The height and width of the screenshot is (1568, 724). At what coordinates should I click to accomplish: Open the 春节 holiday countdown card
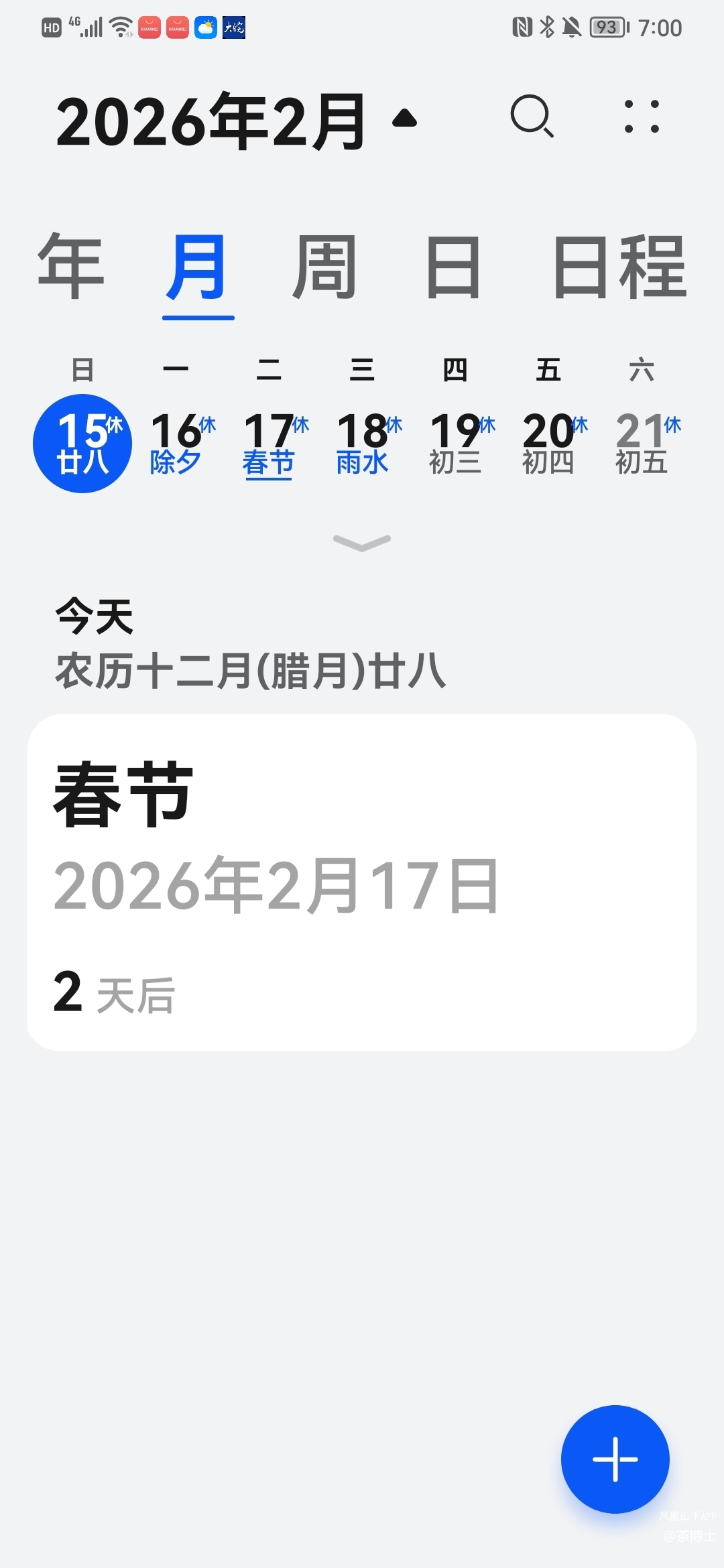[x=362, y=882]
